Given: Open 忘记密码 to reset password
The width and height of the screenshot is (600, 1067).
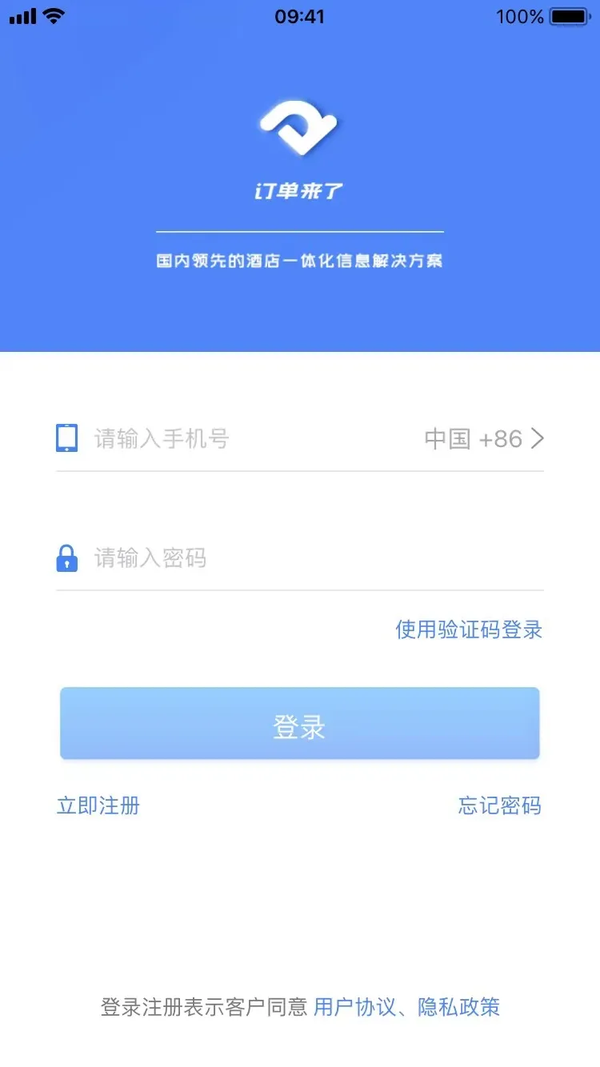Looking at the screenshot, I should coord(500,806).
